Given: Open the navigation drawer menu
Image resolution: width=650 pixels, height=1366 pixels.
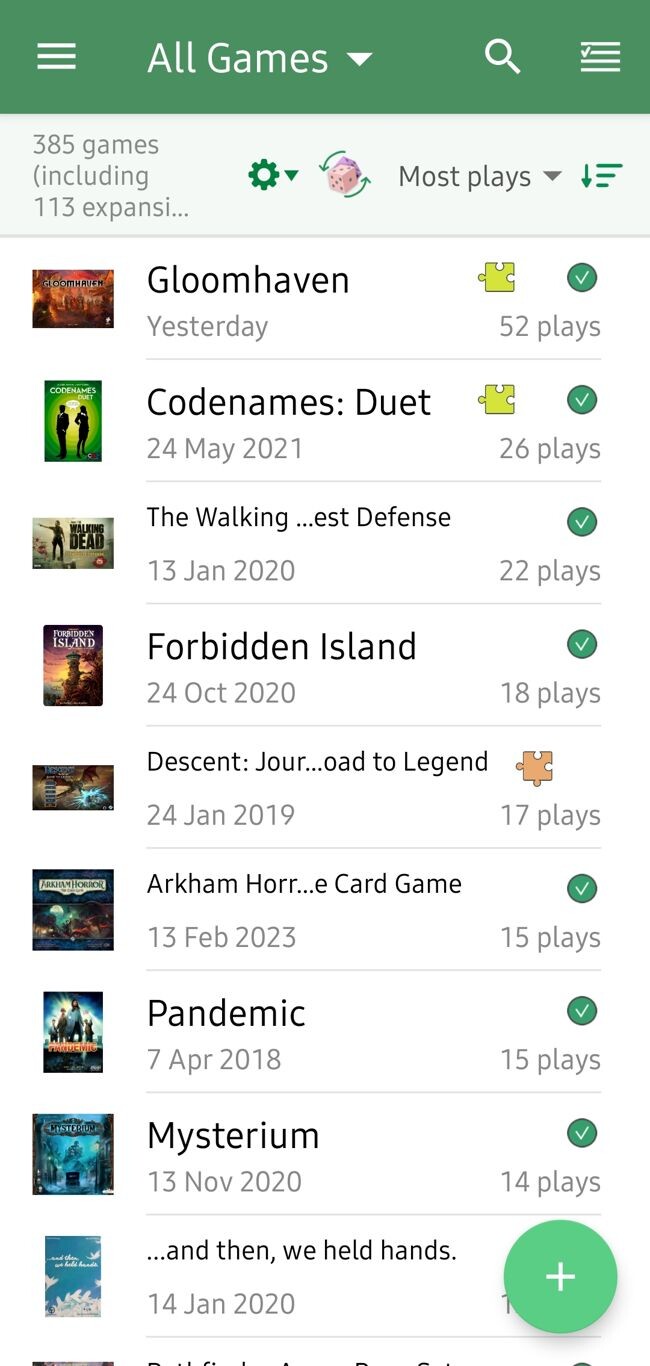Looking at the screenshot, I should click(x=57, y=57).
